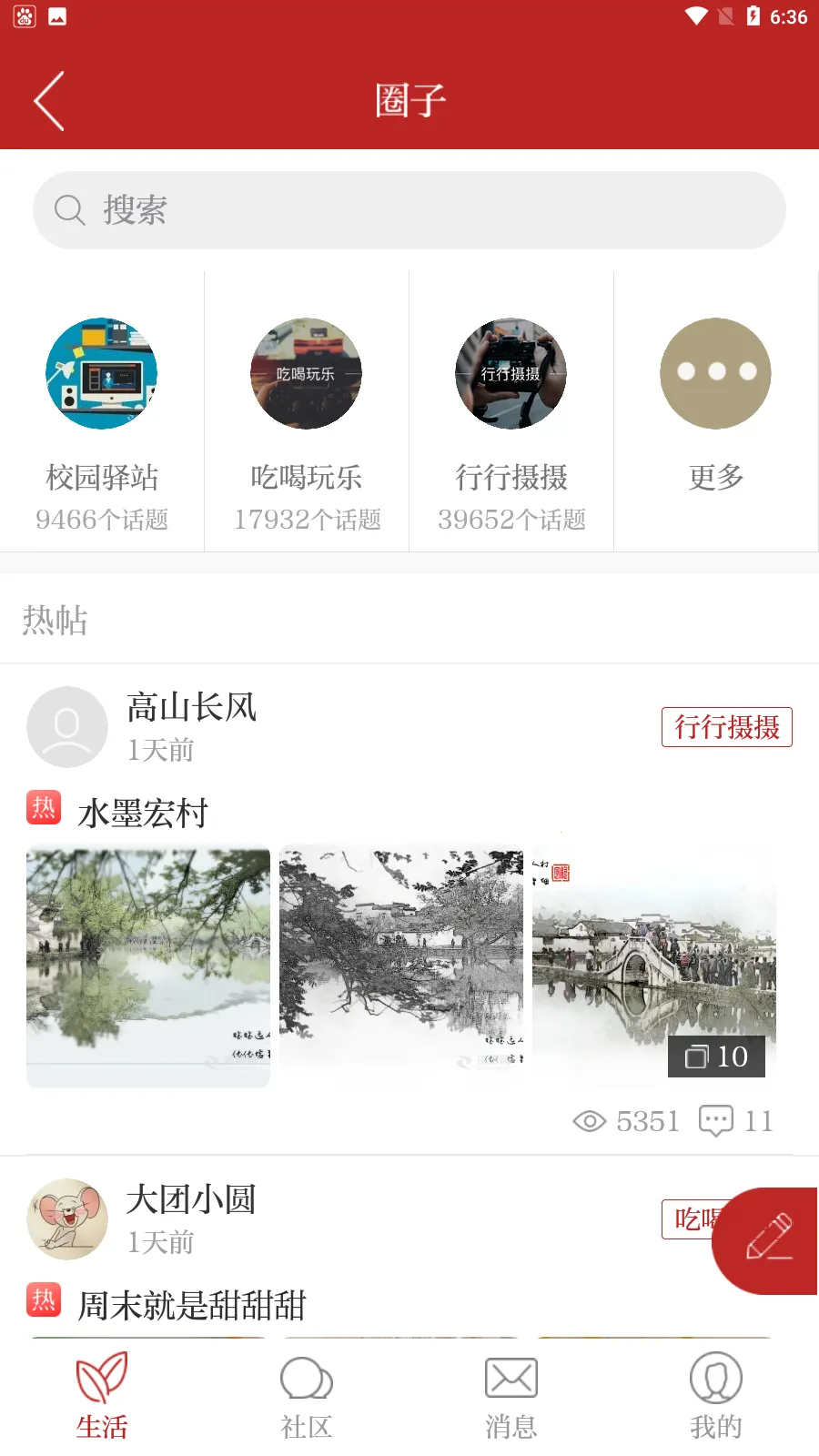Viewport: 819px width, 1456px height.
Task: Switch to the 我的 tab
Action: pos(715,1392)
